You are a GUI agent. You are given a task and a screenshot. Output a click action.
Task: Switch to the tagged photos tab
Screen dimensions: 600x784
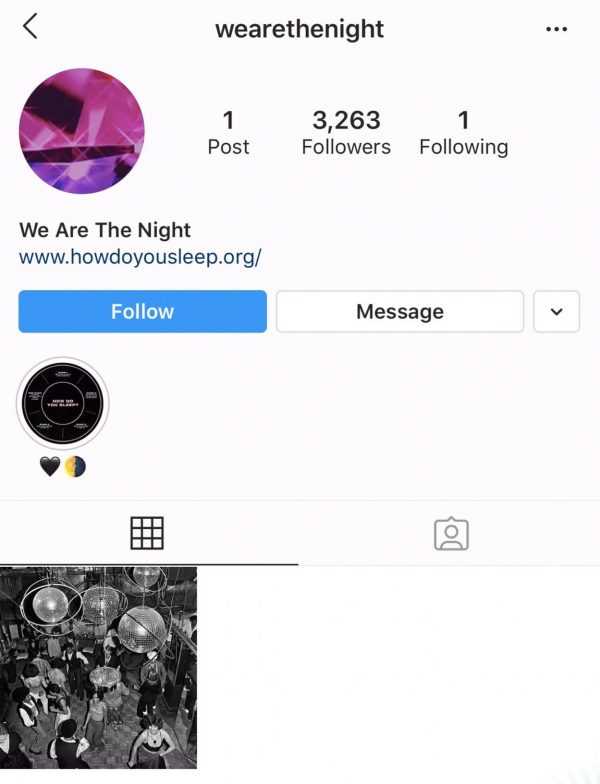(x=451, y=533)
